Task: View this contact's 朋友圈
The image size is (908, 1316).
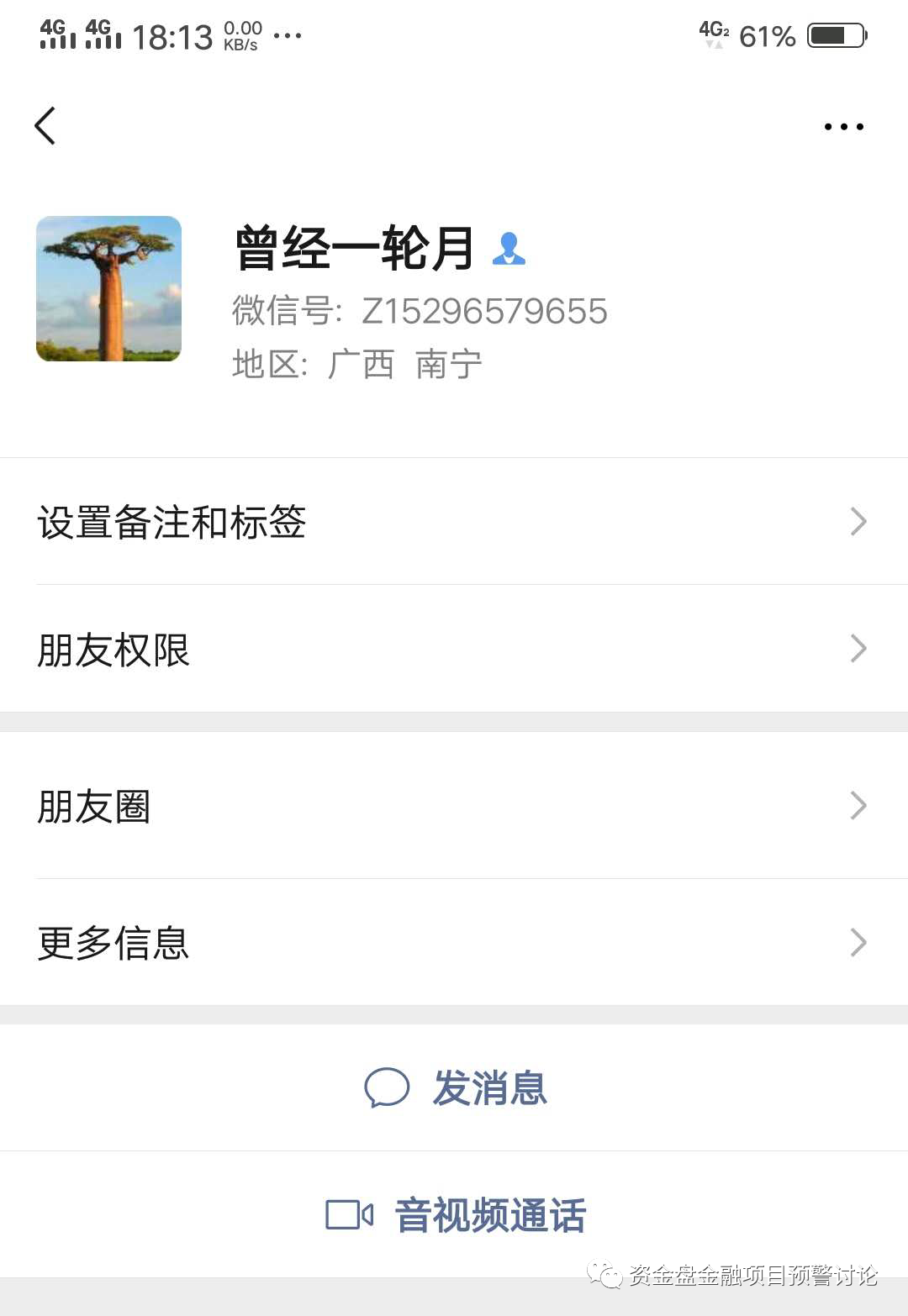Action: [x=454, y=806]
